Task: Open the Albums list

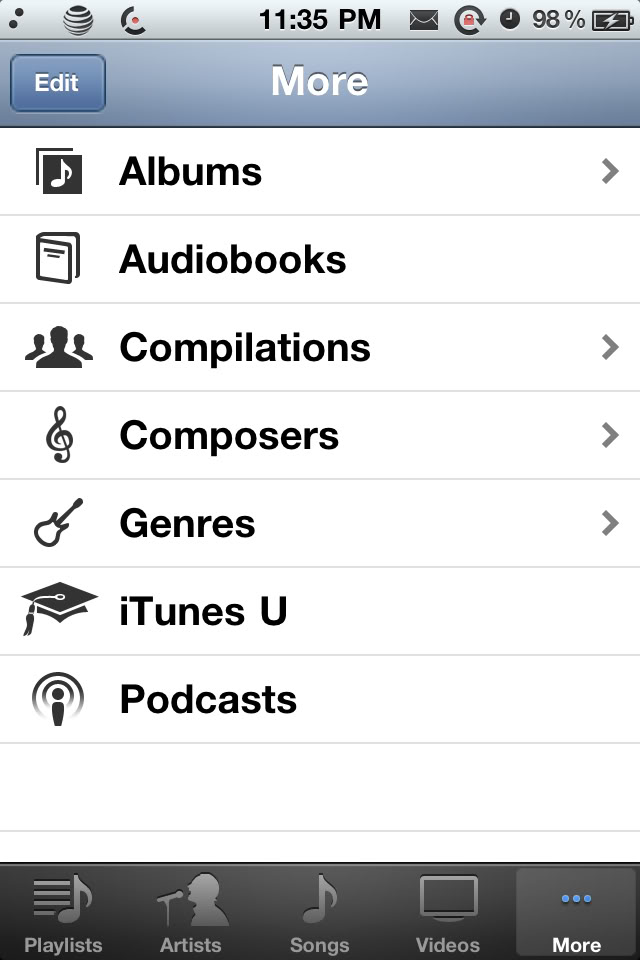Action: click(320, 172)
